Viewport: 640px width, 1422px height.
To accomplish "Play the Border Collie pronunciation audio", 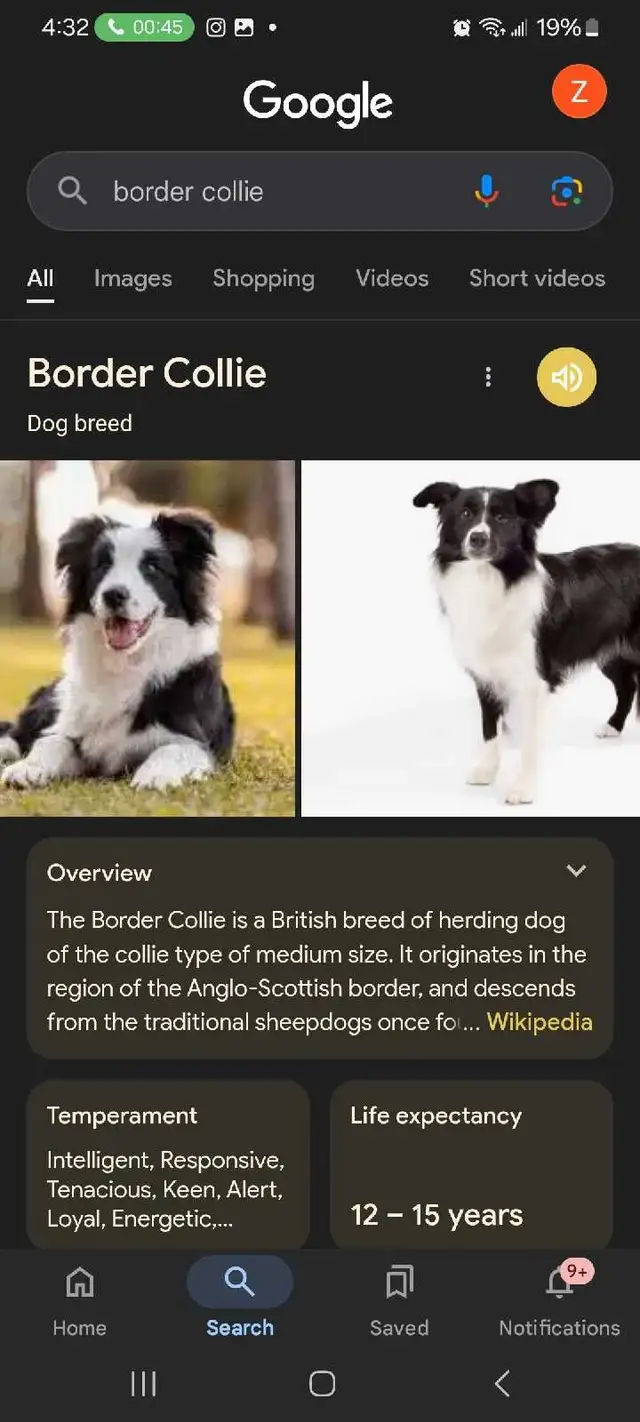I will pyautogui.click(x=566, y=377).
